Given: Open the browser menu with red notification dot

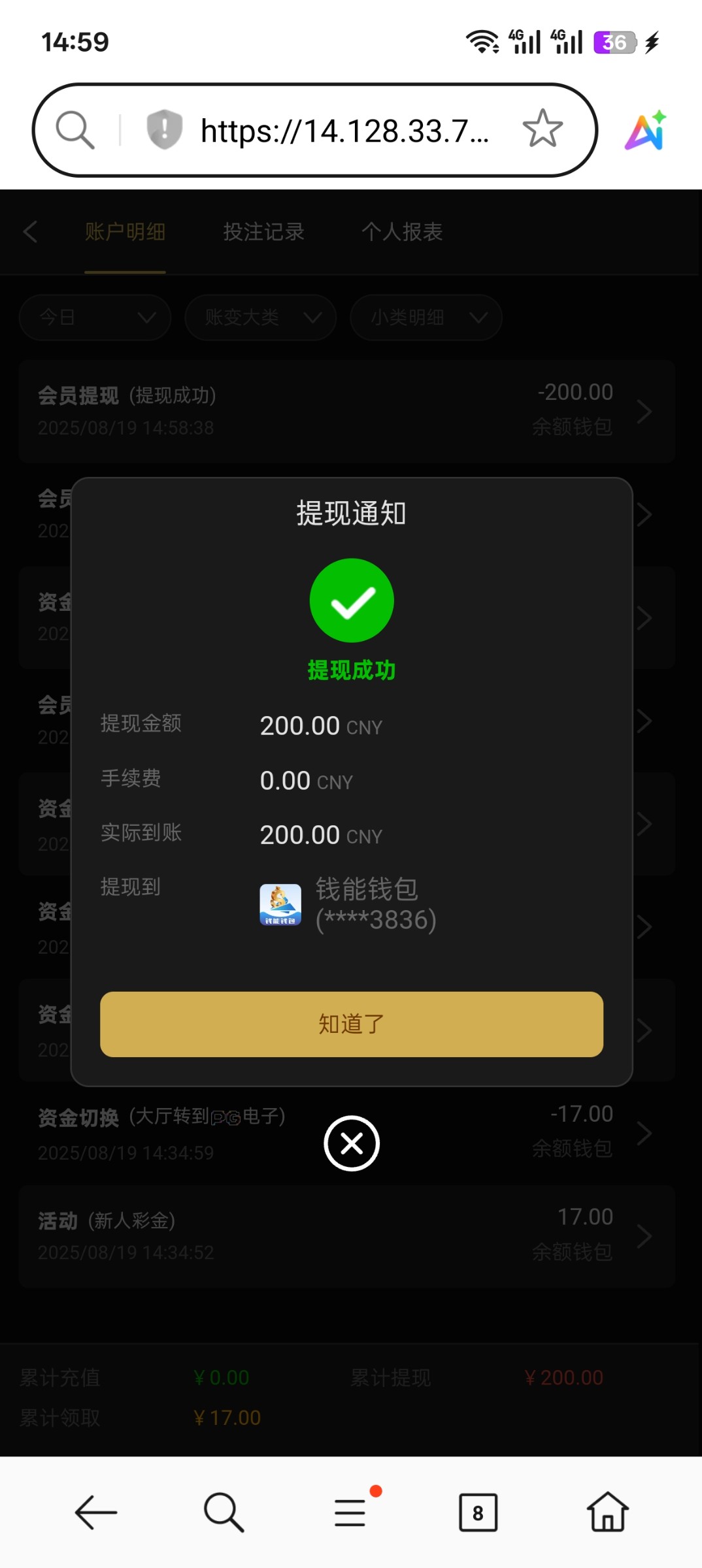Looking at the screenshot, I should click(350, 1511).
